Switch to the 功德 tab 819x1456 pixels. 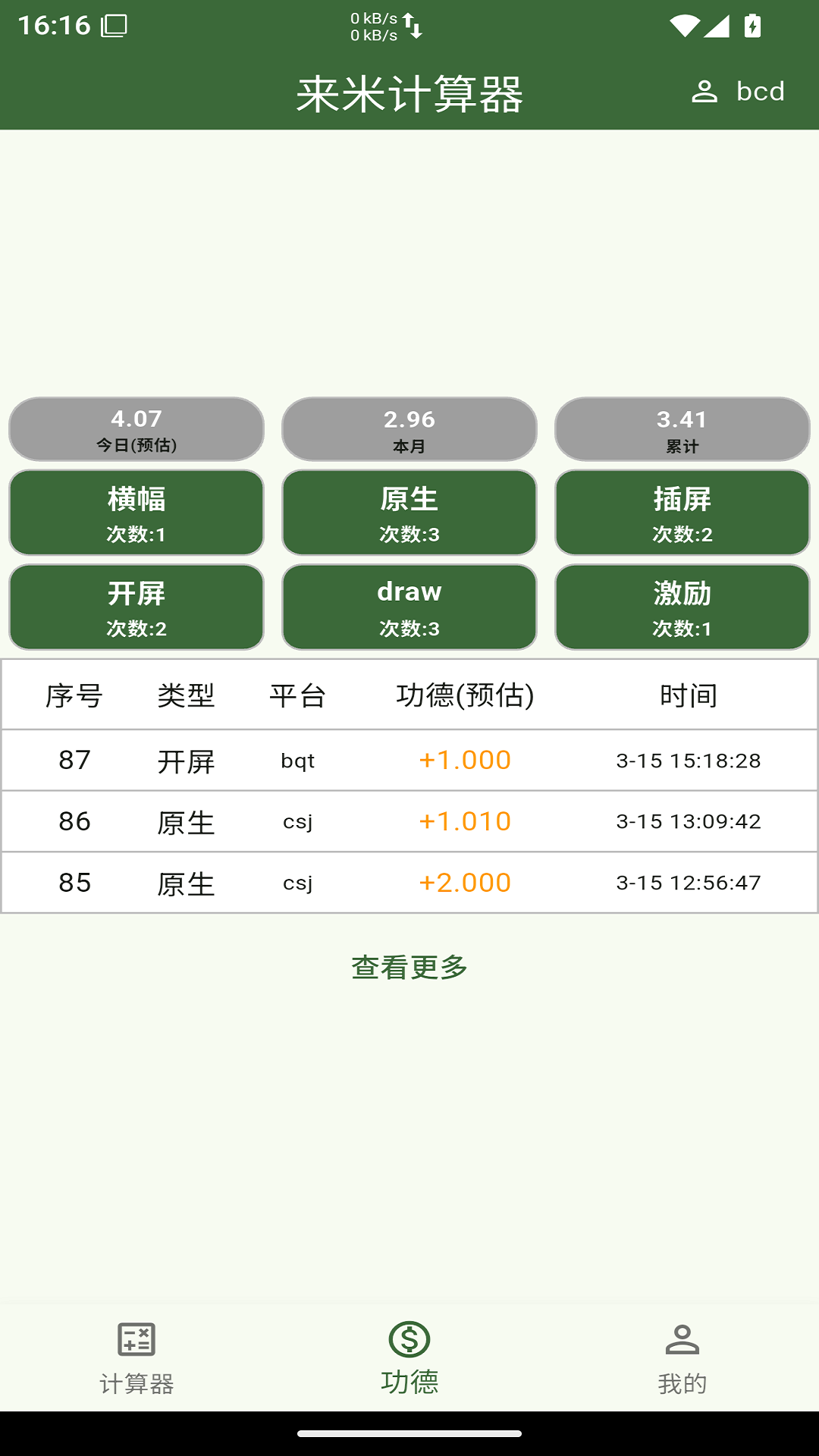pos(409,1357)
